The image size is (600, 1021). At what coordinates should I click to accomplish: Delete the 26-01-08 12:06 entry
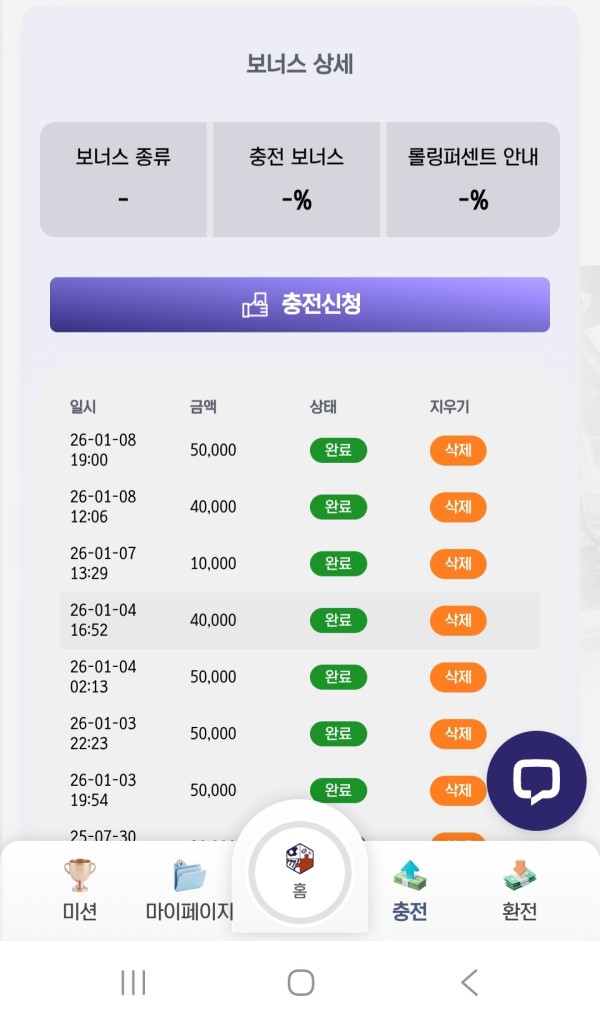(458, 507)
